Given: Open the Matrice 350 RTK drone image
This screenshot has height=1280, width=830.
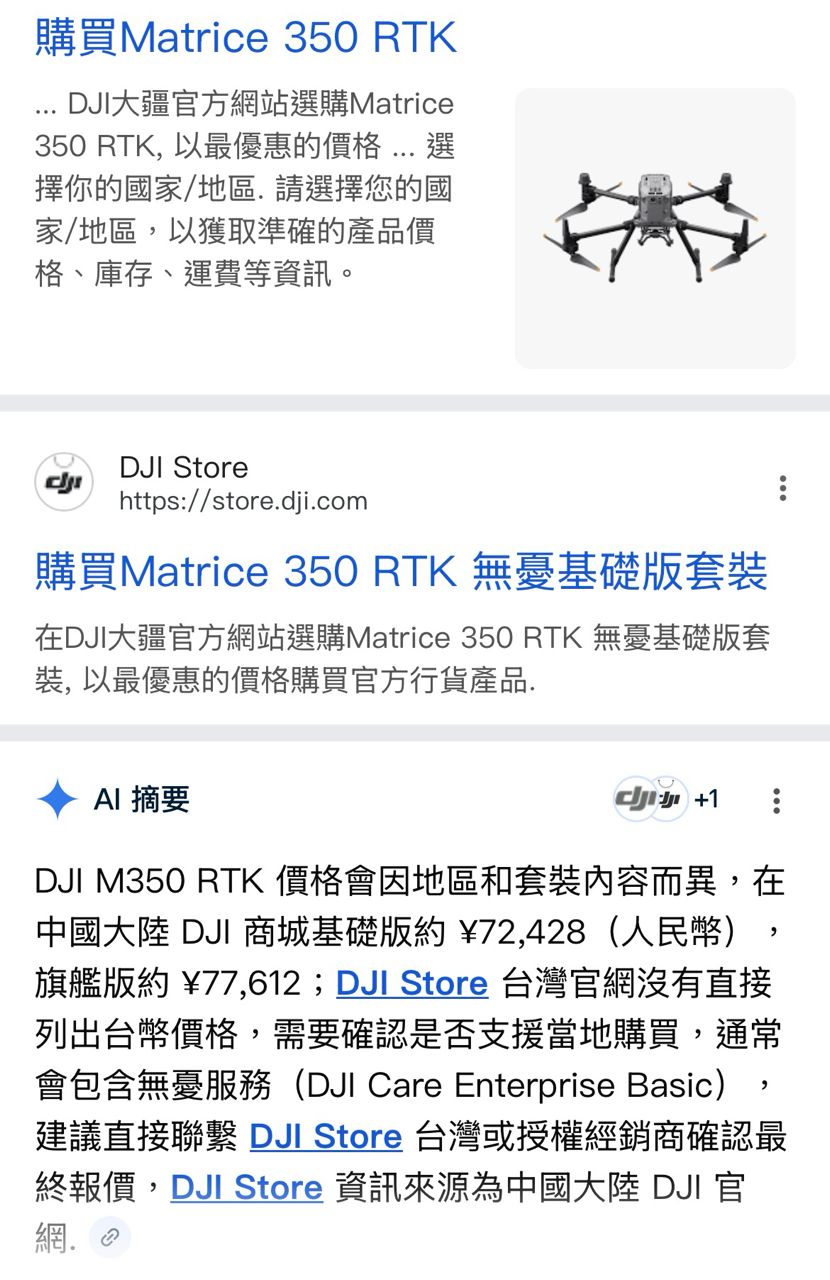Looking at the screenshot, I should [655, 228].
